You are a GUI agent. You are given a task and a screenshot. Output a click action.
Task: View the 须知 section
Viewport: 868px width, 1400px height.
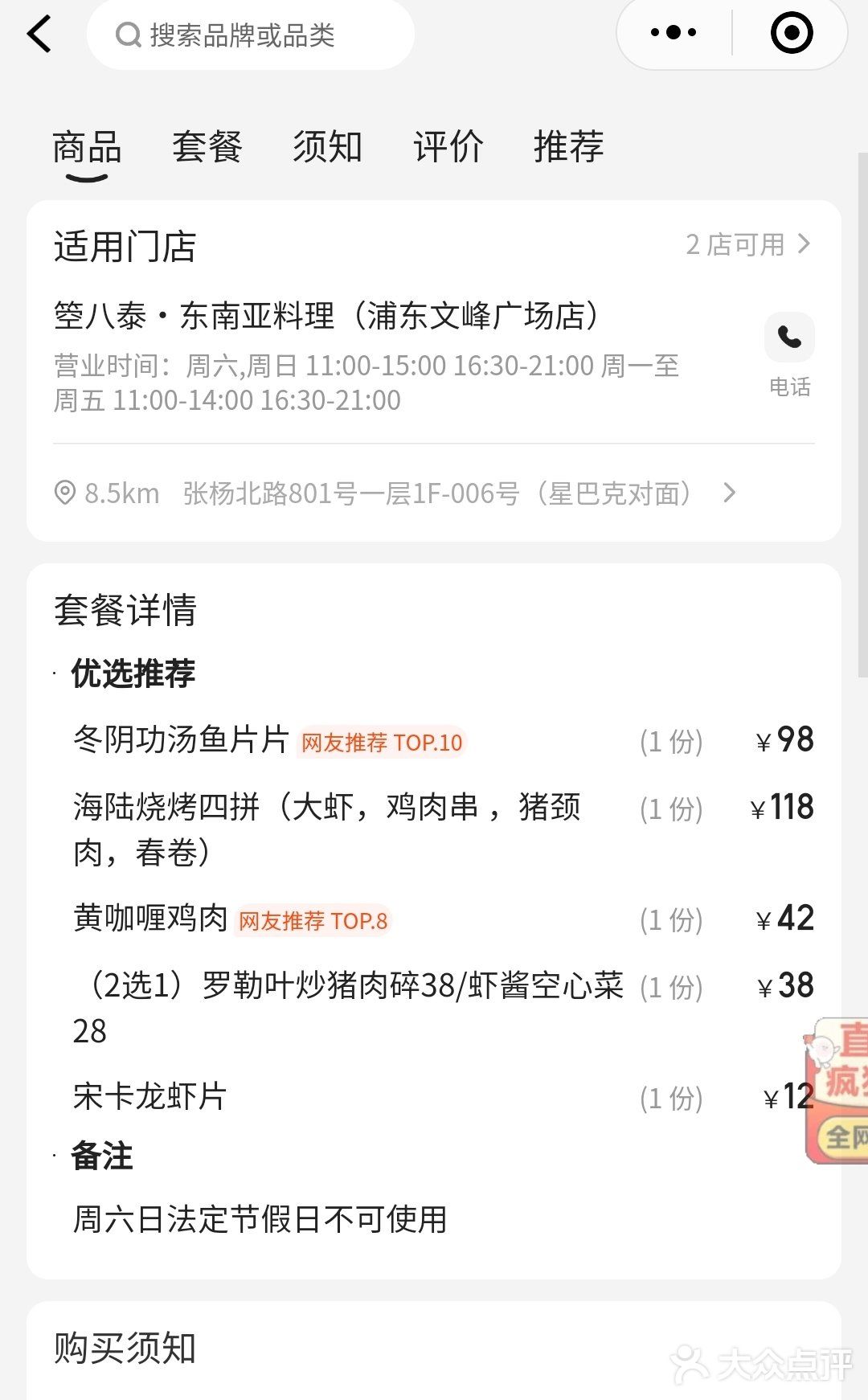(x=328, y=147)
